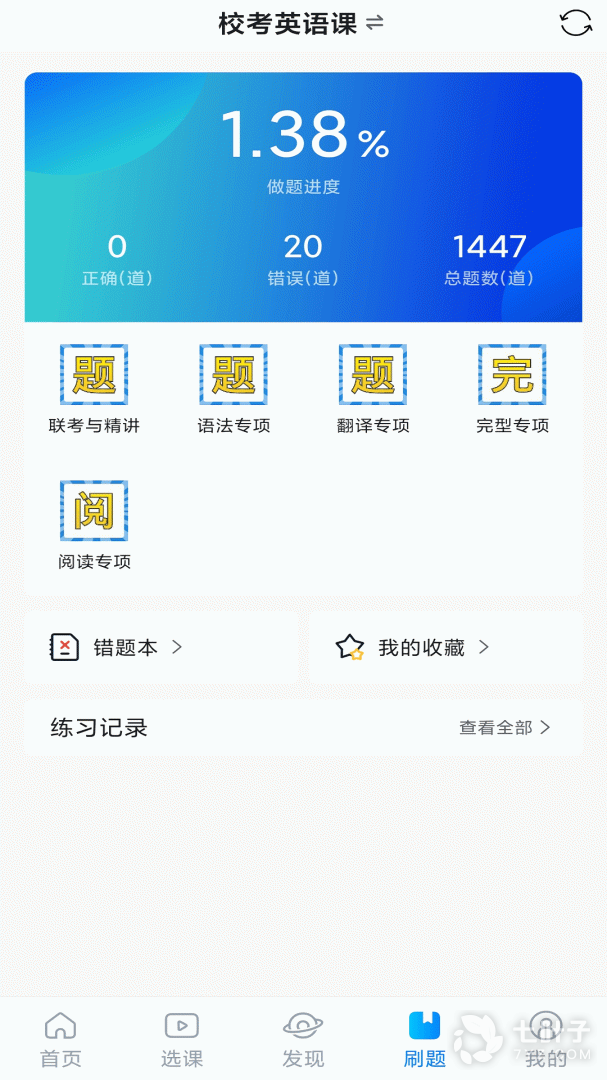Open 联考与精讲 question category
Screen dimensions: 607x1080
[x=94, y=389]
